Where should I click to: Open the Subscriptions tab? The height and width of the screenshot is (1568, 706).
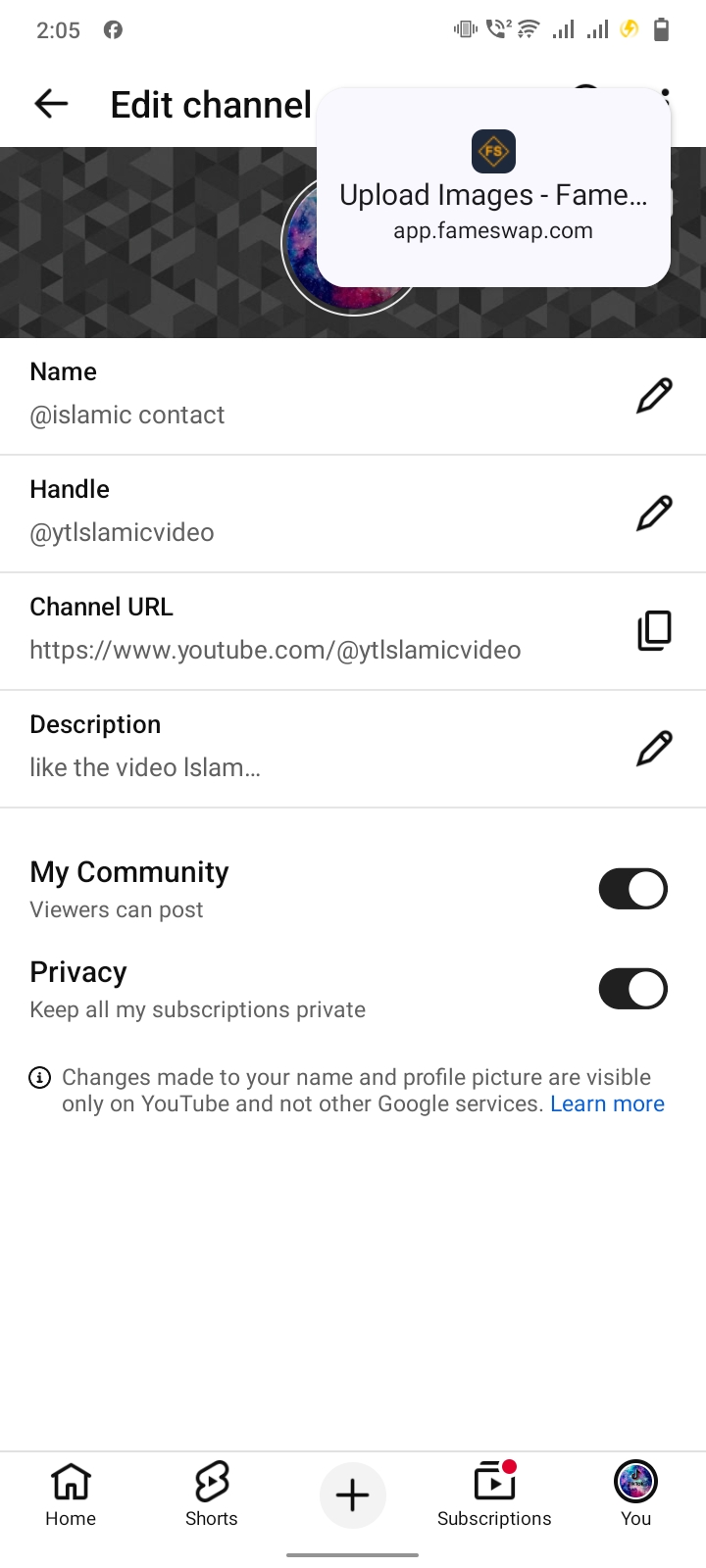(494, 1494)
